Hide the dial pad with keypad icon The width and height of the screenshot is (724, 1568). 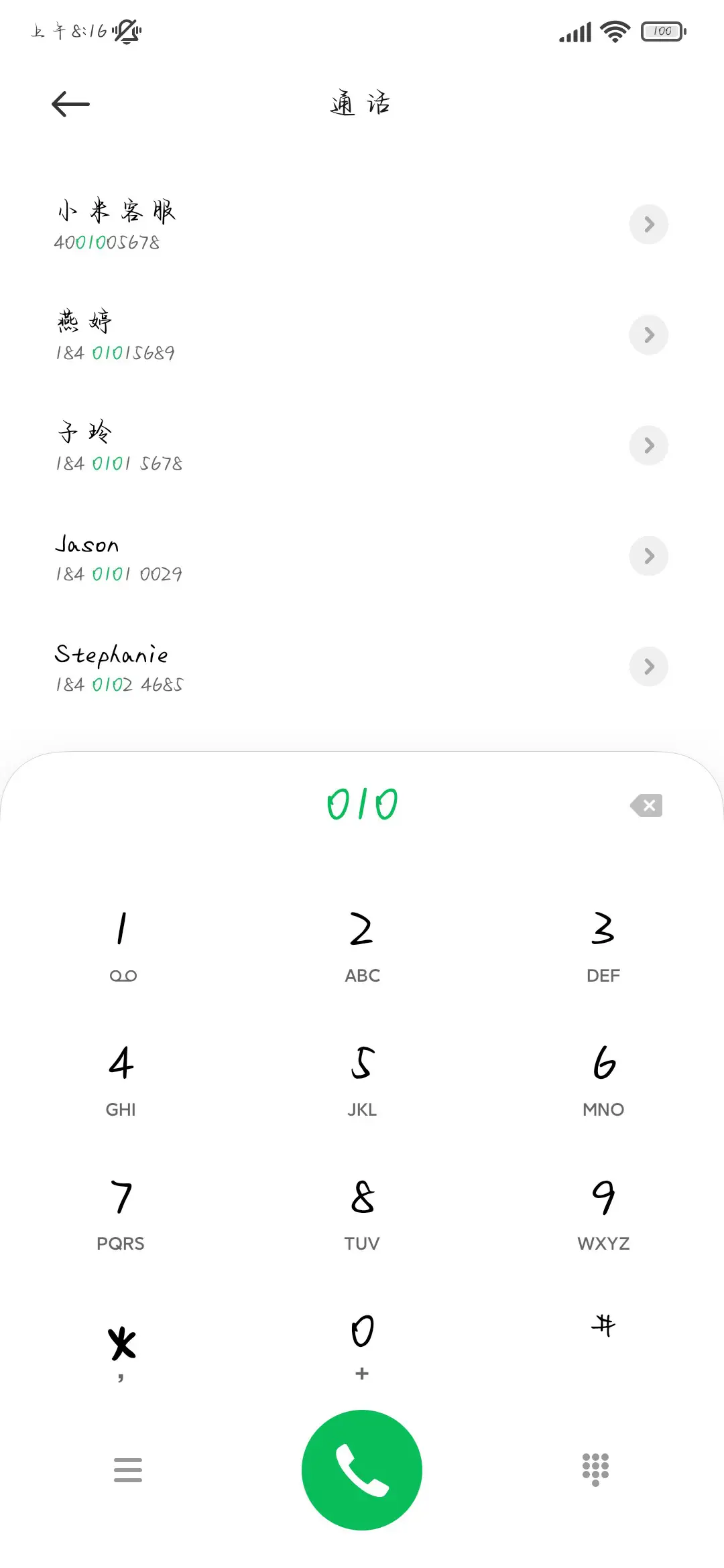(x=595, y=1469)
